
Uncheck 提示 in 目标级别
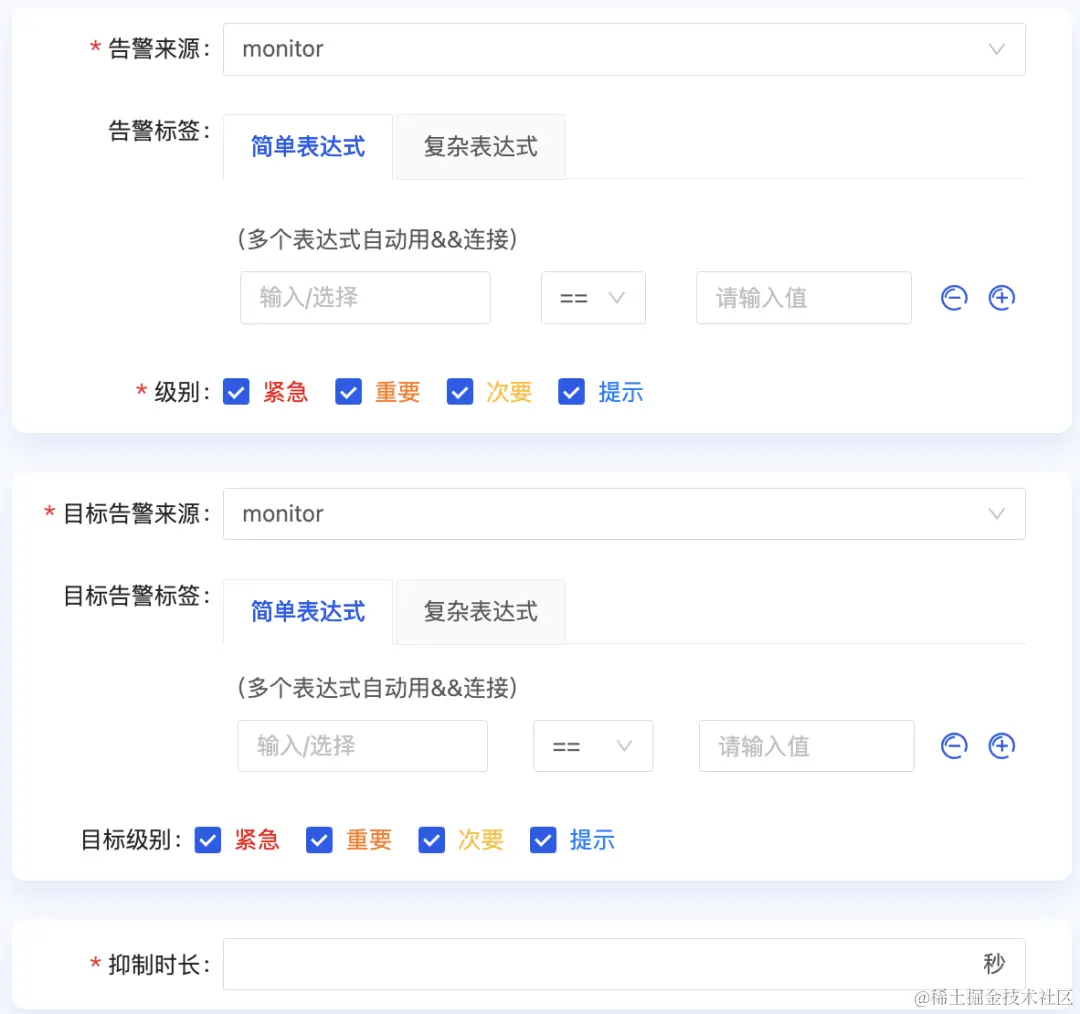543,840
